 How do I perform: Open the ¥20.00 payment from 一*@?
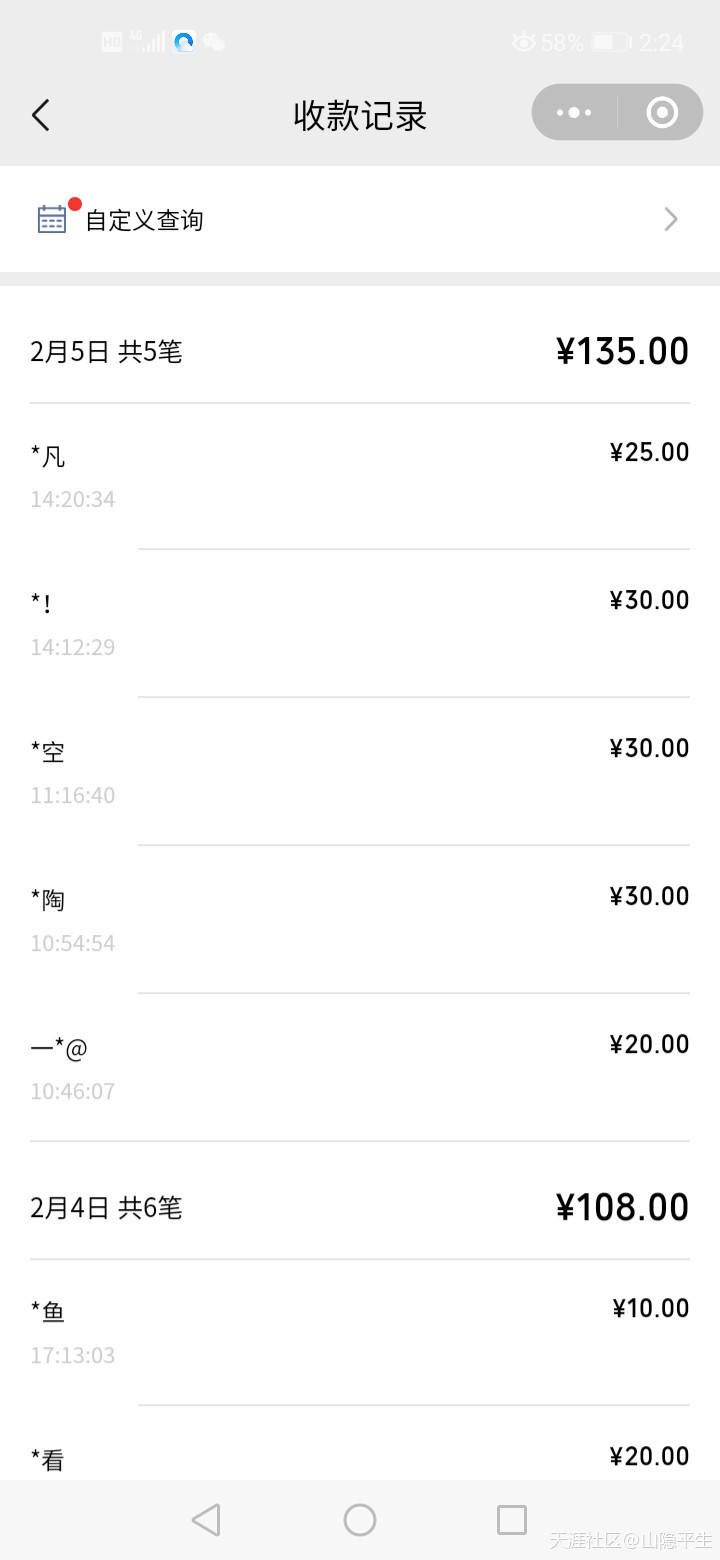pos(360,1068)
